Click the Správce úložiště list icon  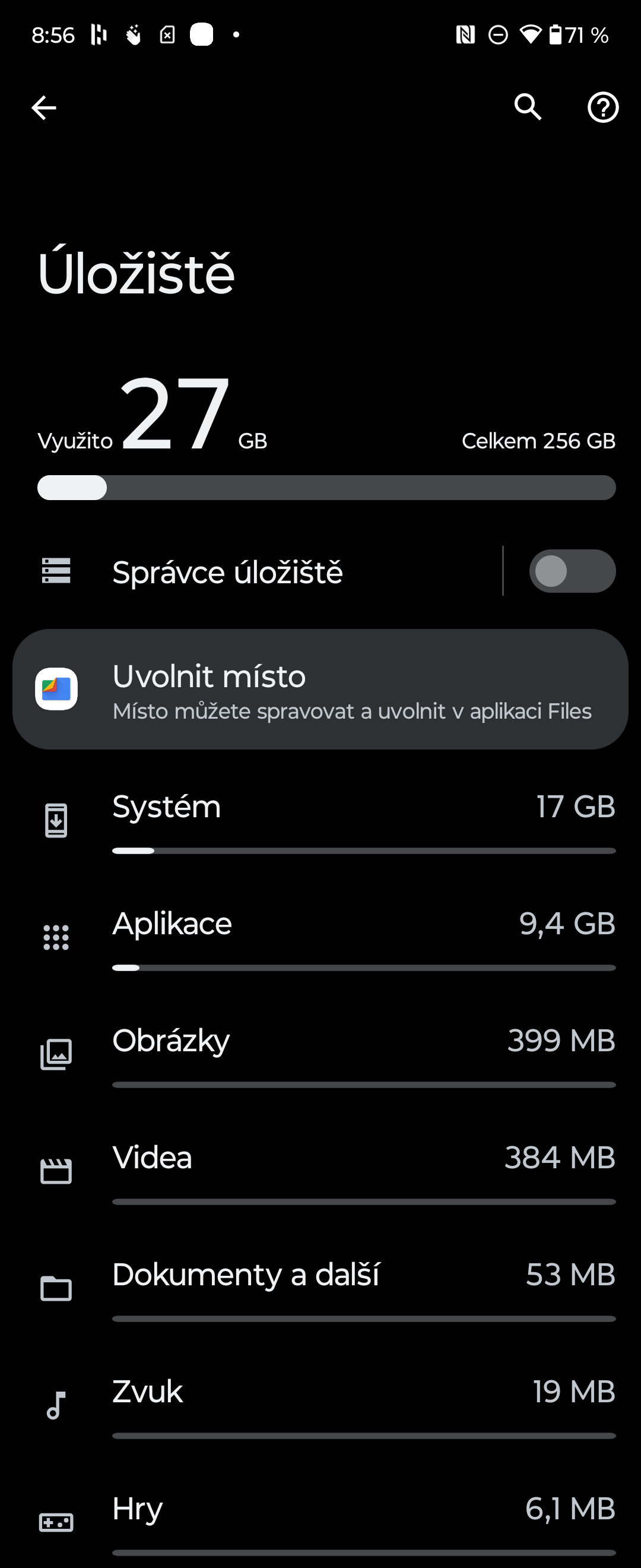56,571
